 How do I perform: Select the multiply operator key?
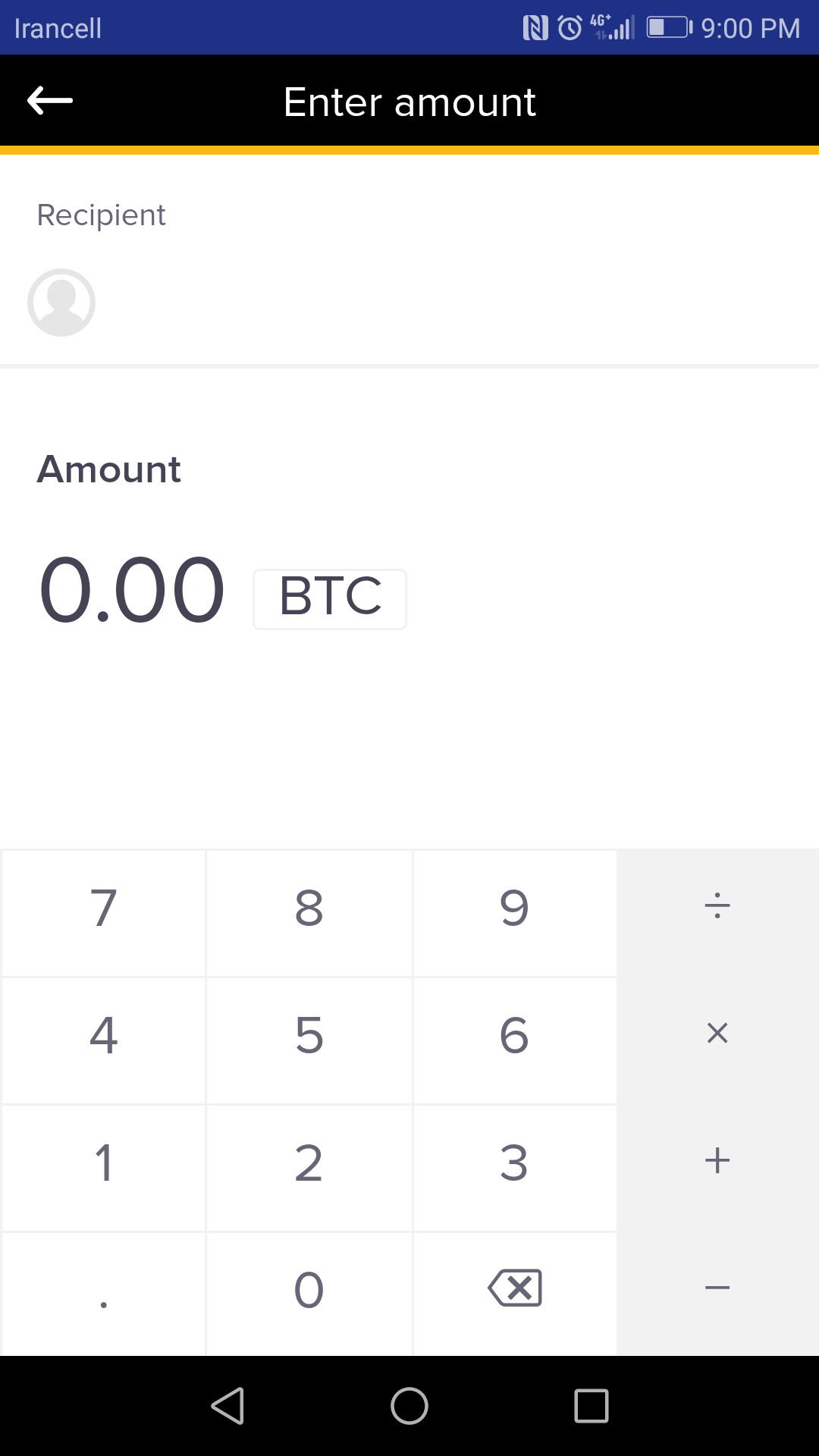coord(717,1040)
